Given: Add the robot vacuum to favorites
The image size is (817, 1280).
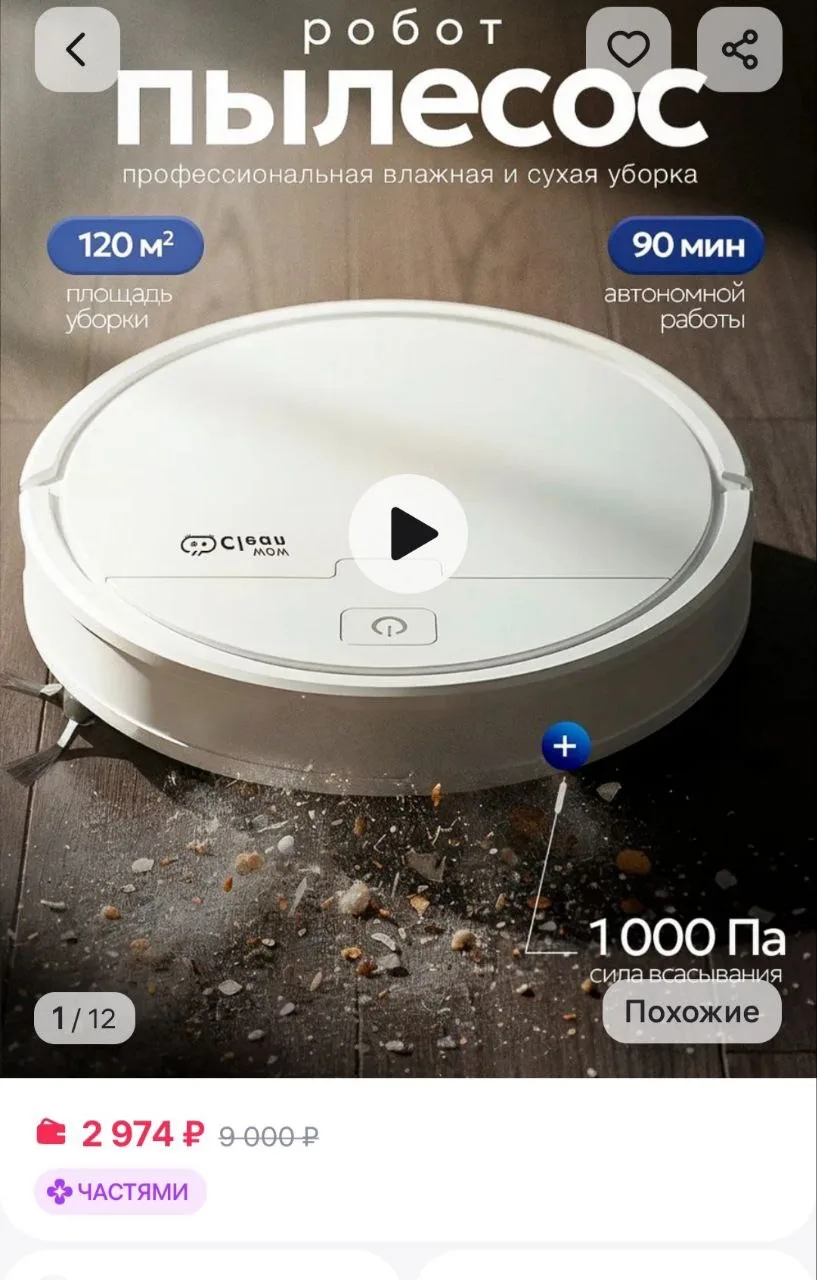Looking at the screenshot, I should point(628,49).
